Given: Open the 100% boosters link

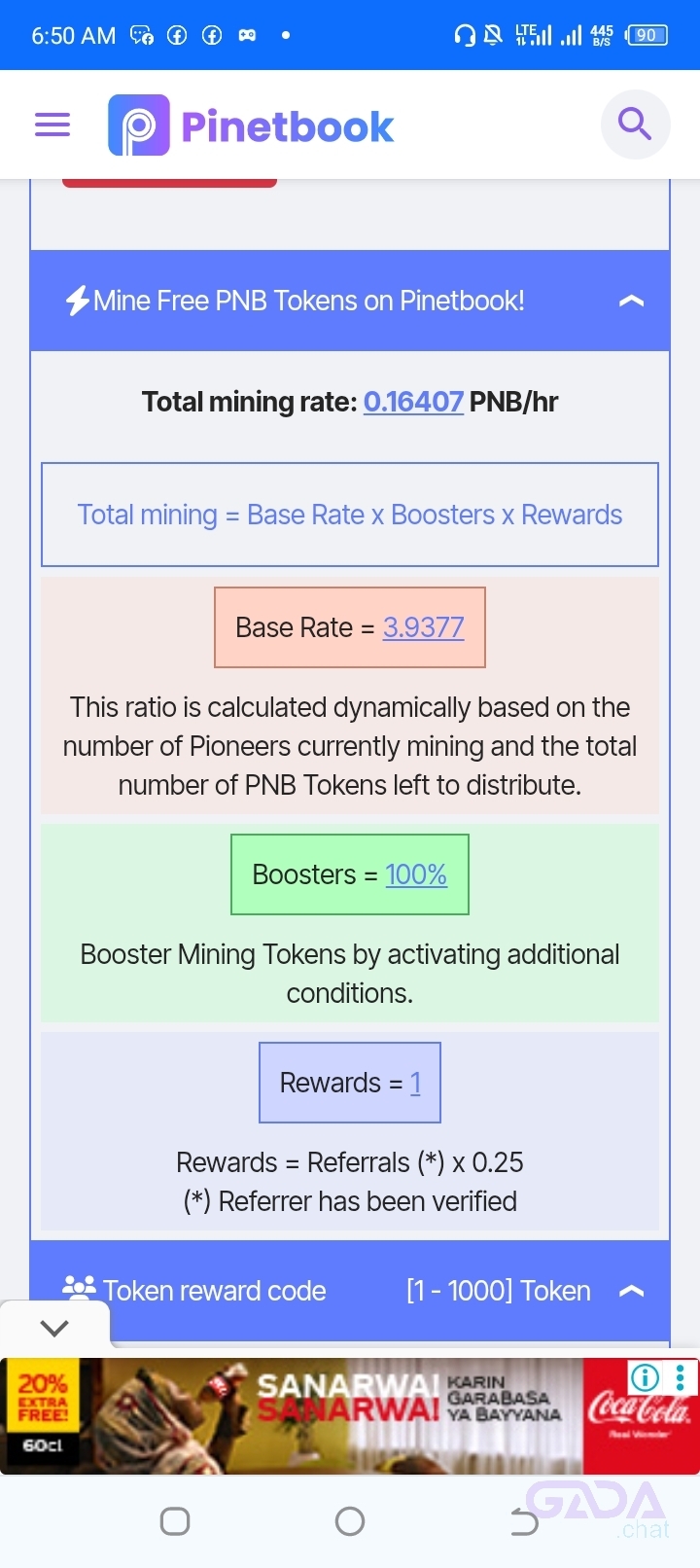Looking at the screenshot, I should 416,874.
